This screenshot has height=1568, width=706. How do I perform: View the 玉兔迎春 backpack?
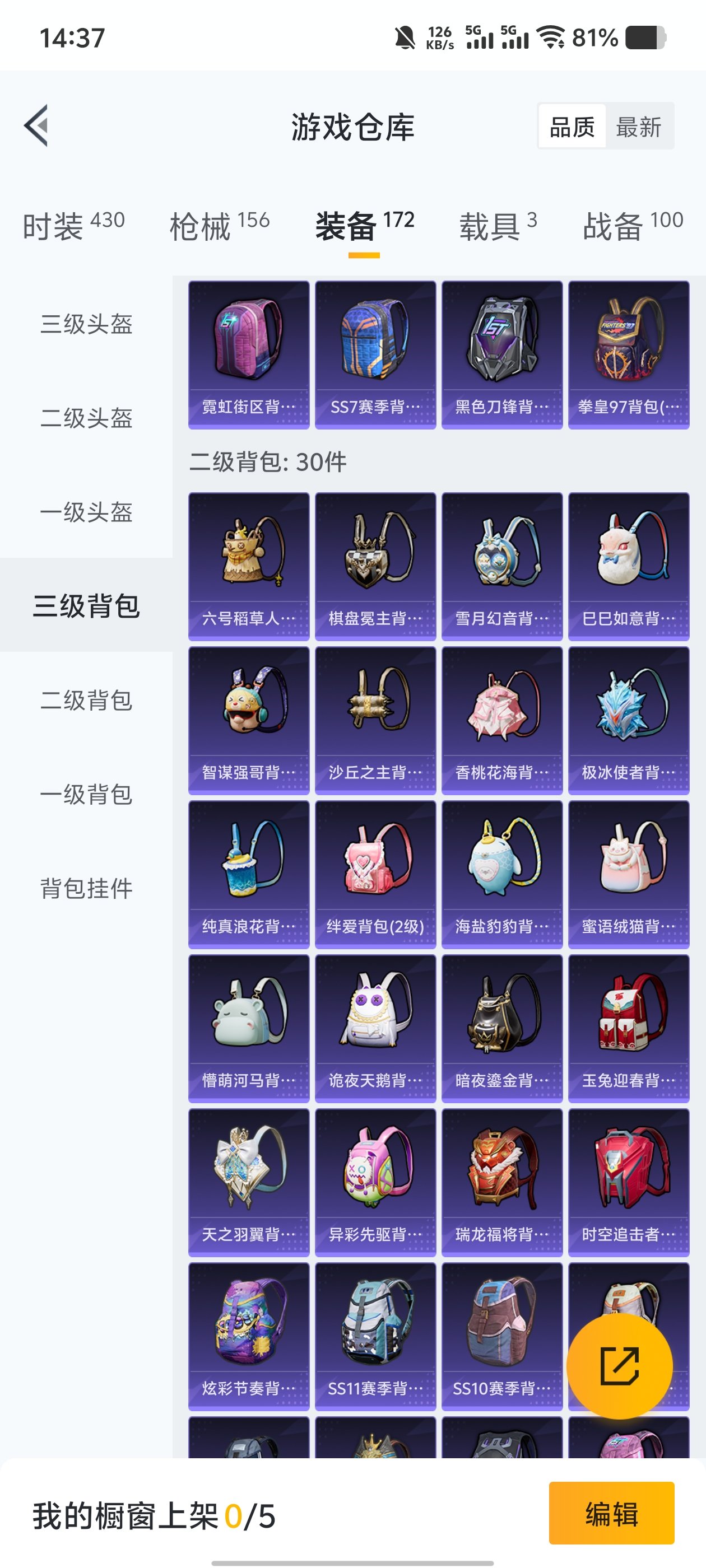pyautogui.click(x=629, y=1028)
